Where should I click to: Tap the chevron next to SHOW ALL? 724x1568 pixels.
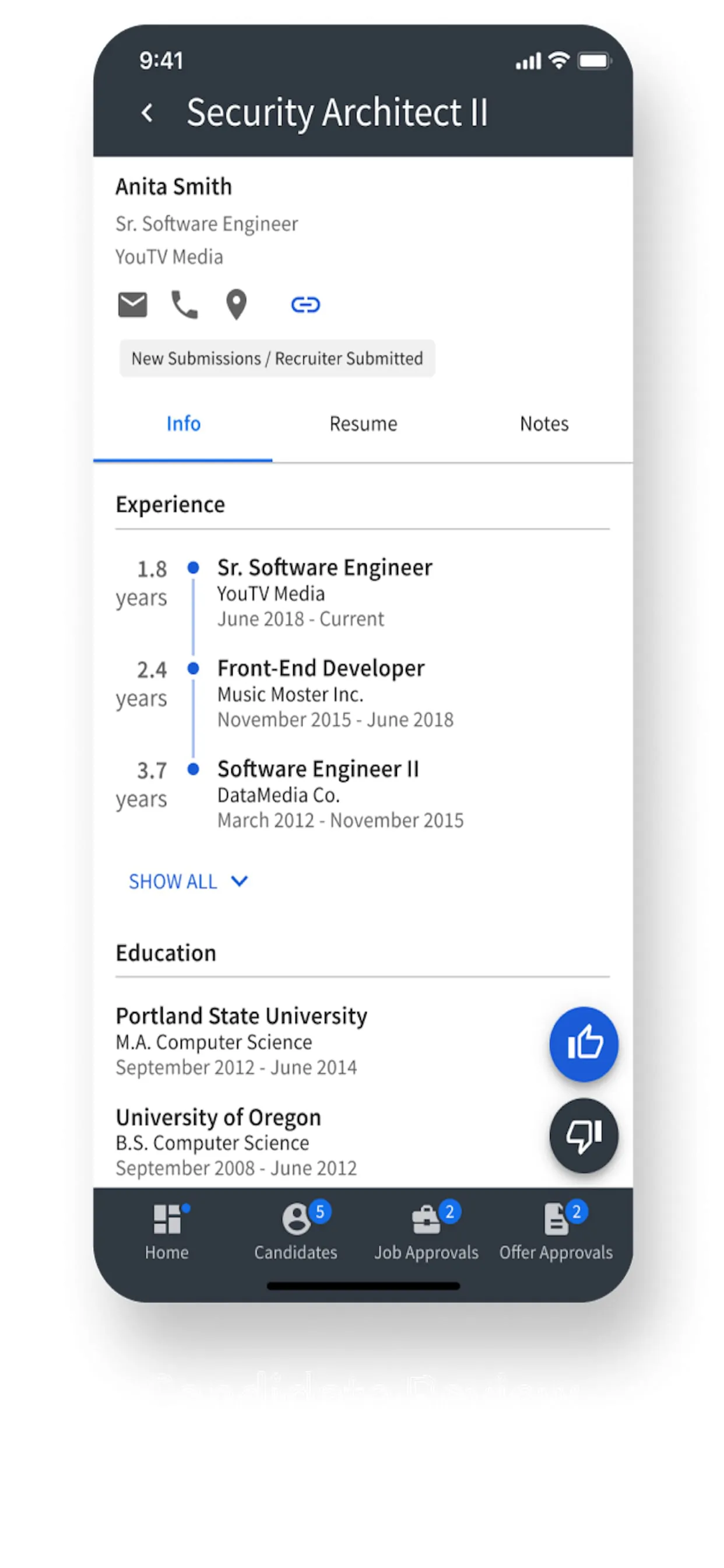pyautogui.click(x=238, y=881)
